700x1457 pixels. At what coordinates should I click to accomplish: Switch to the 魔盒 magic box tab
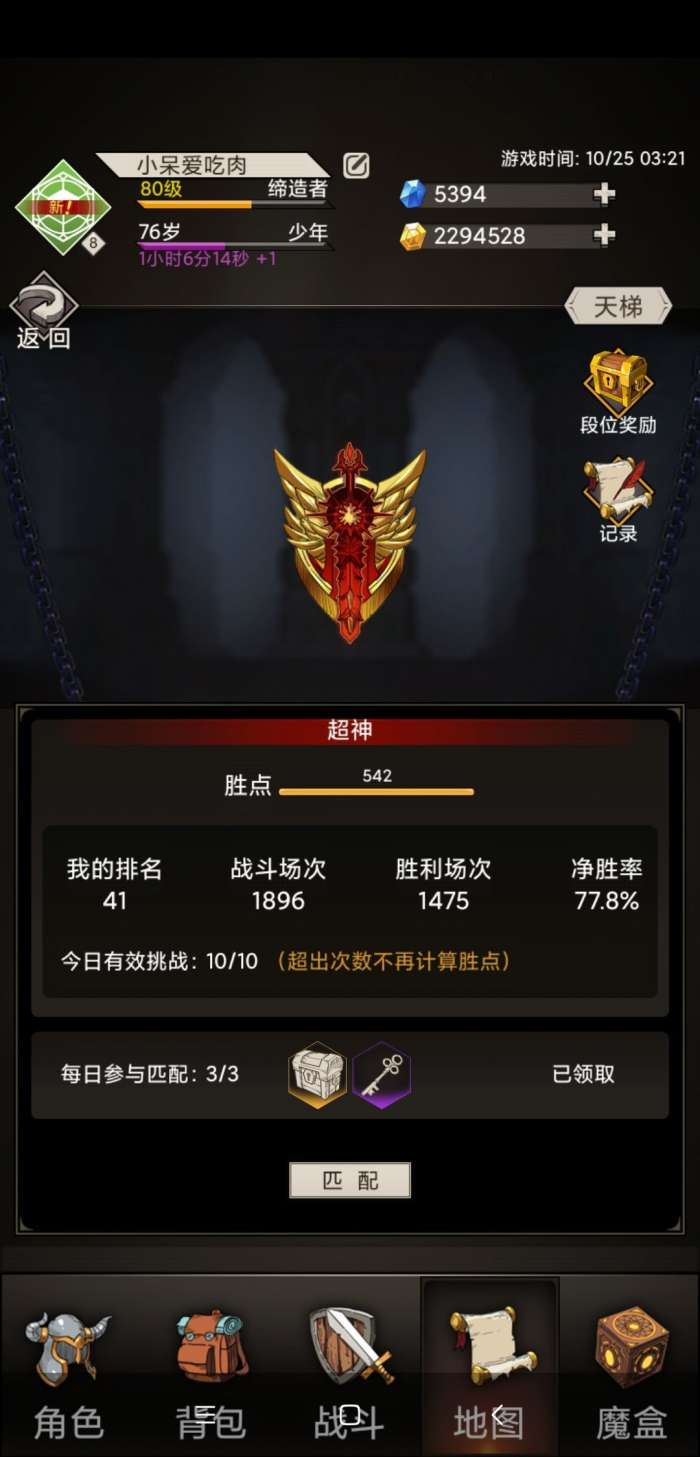click(x=631, y=1372)
